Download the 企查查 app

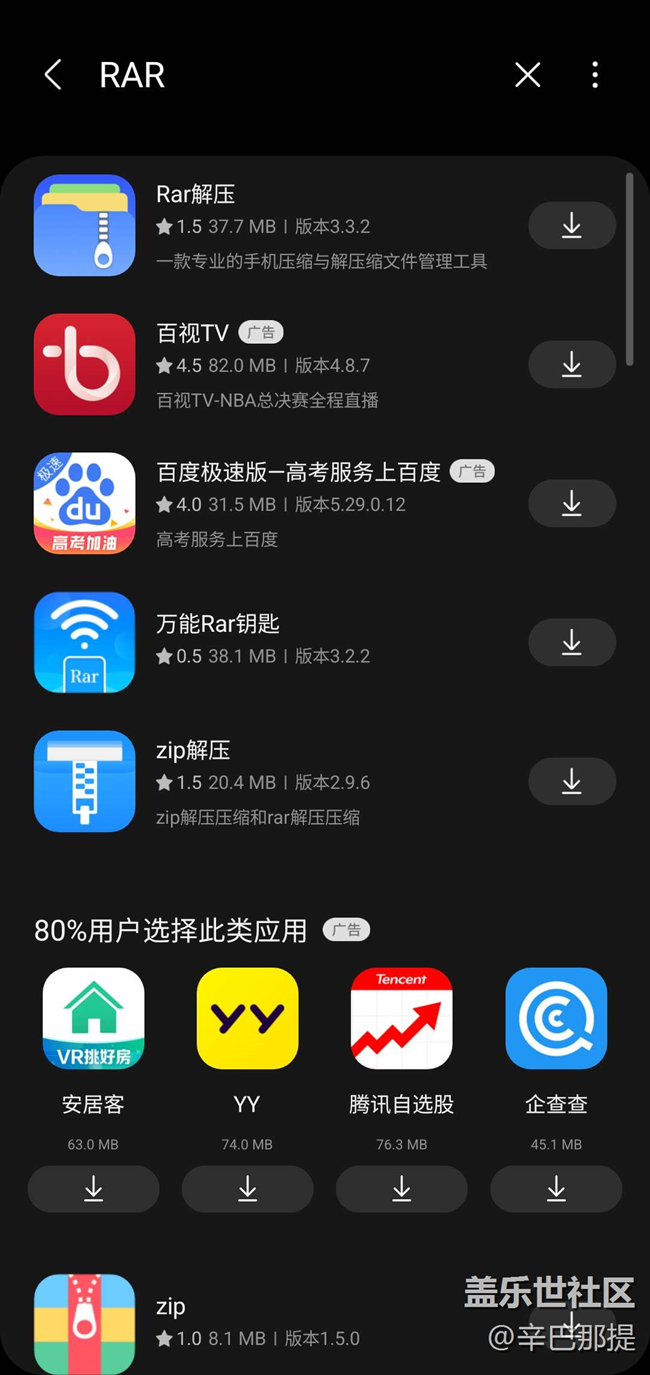(x=556, y=1189)
